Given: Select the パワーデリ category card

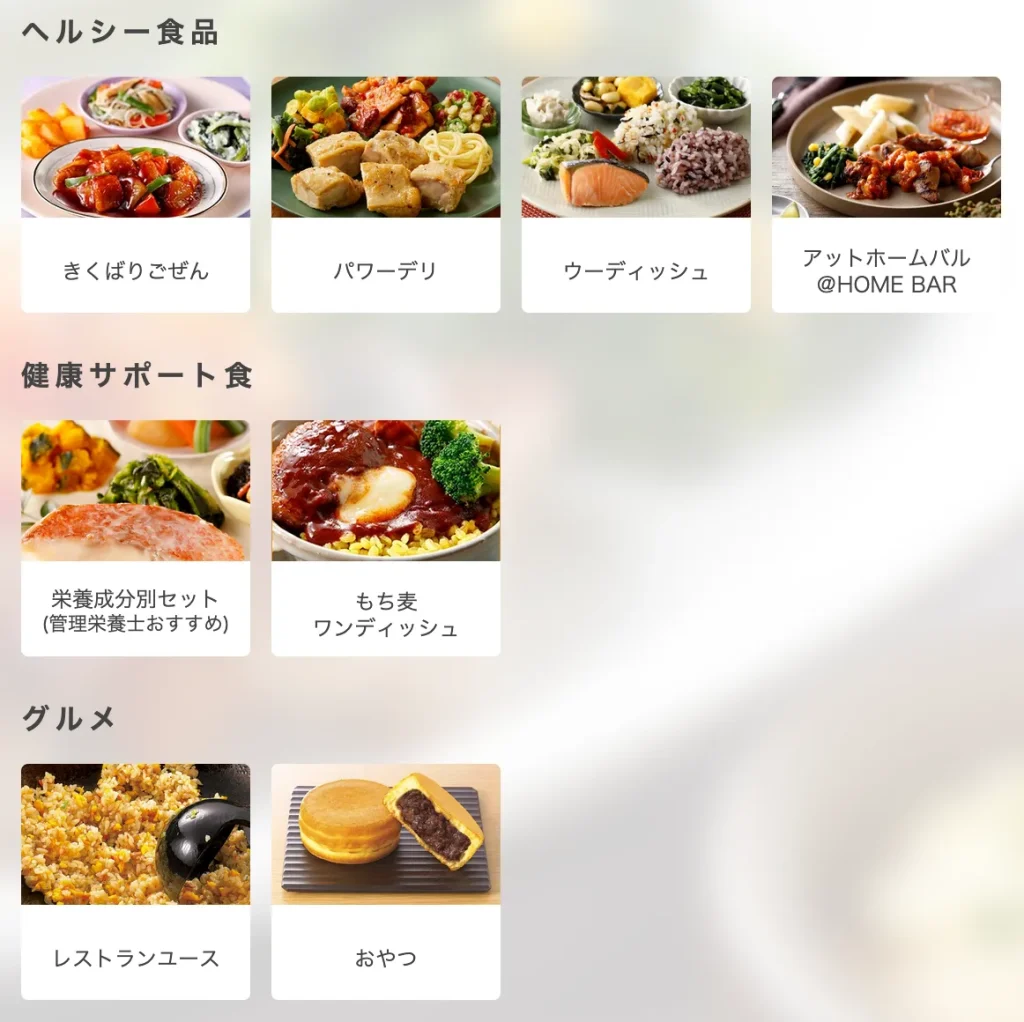Looking at the screenshot, I should click(x=385, y=195).
